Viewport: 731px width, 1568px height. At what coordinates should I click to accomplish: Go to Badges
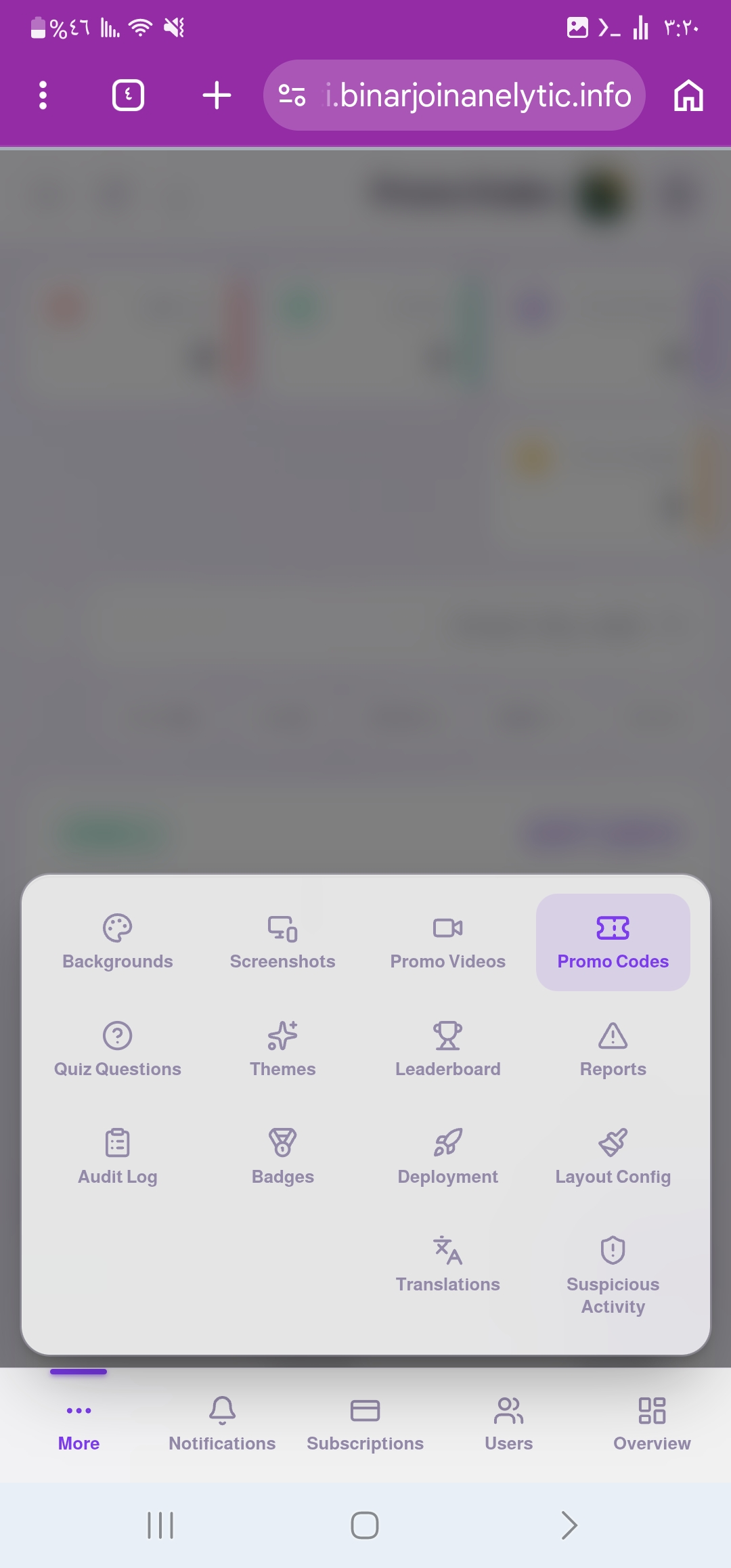282,1157
